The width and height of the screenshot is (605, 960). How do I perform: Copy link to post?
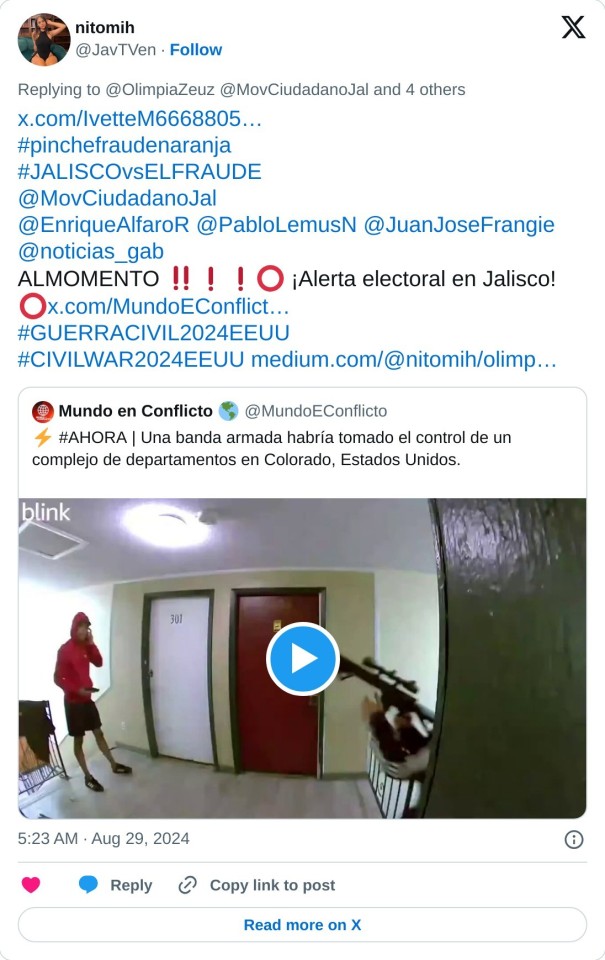tap(256, 885)
